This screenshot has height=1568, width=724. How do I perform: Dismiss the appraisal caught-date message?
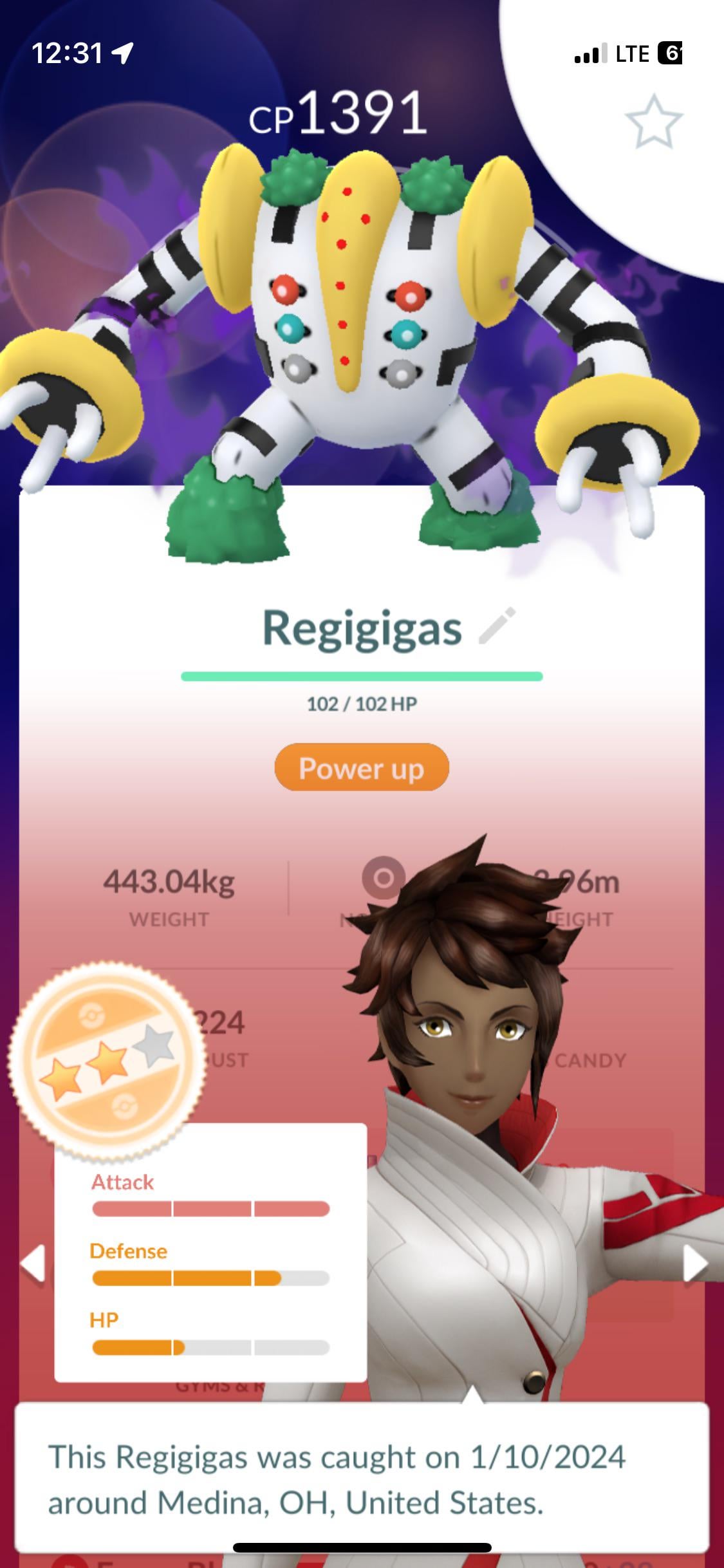[x=362, y=1479]
